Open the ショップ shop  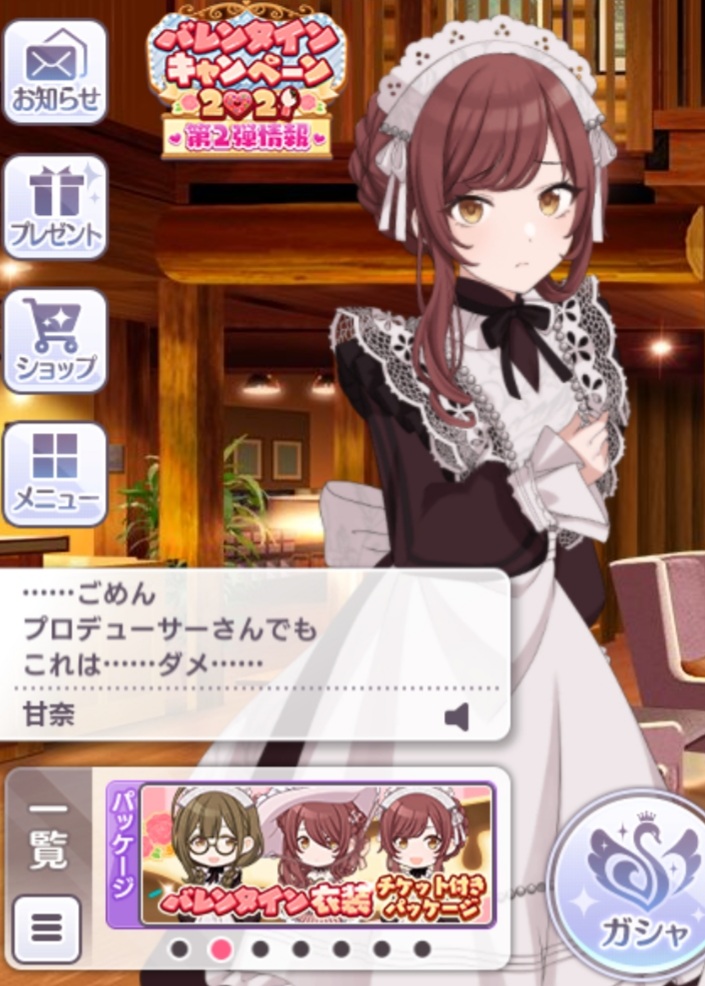(55, 342)
